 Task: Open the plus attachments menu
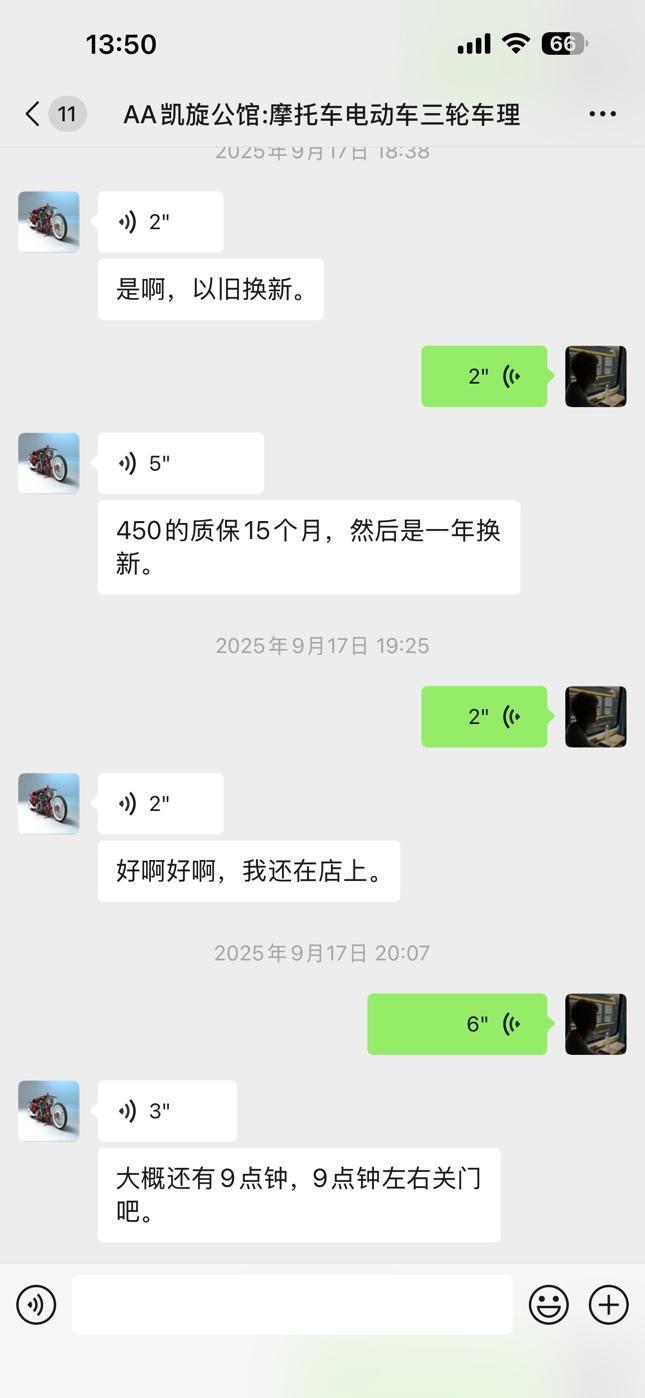pos(608,1305)
